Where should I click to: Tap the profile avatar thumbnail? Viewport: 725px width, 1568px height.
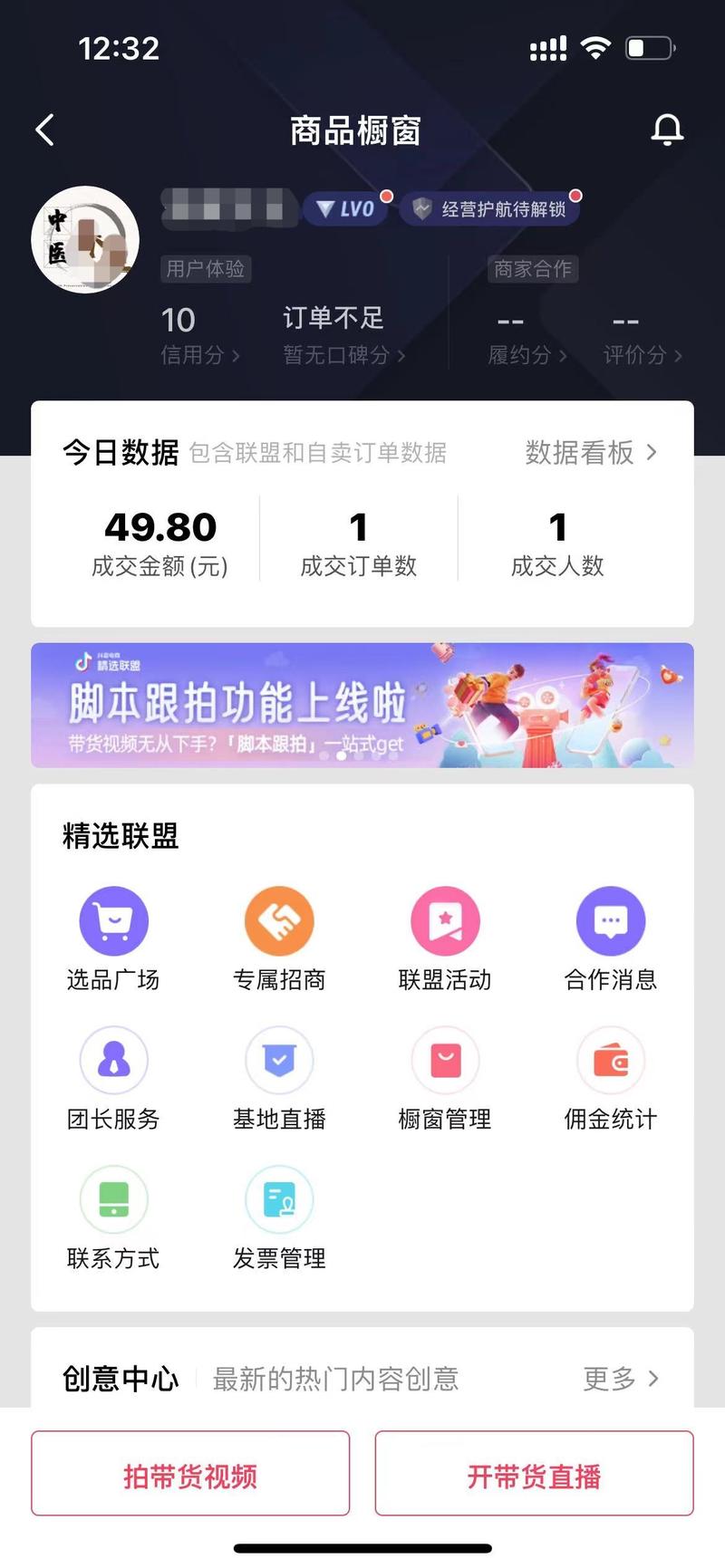tap(86, 240)
